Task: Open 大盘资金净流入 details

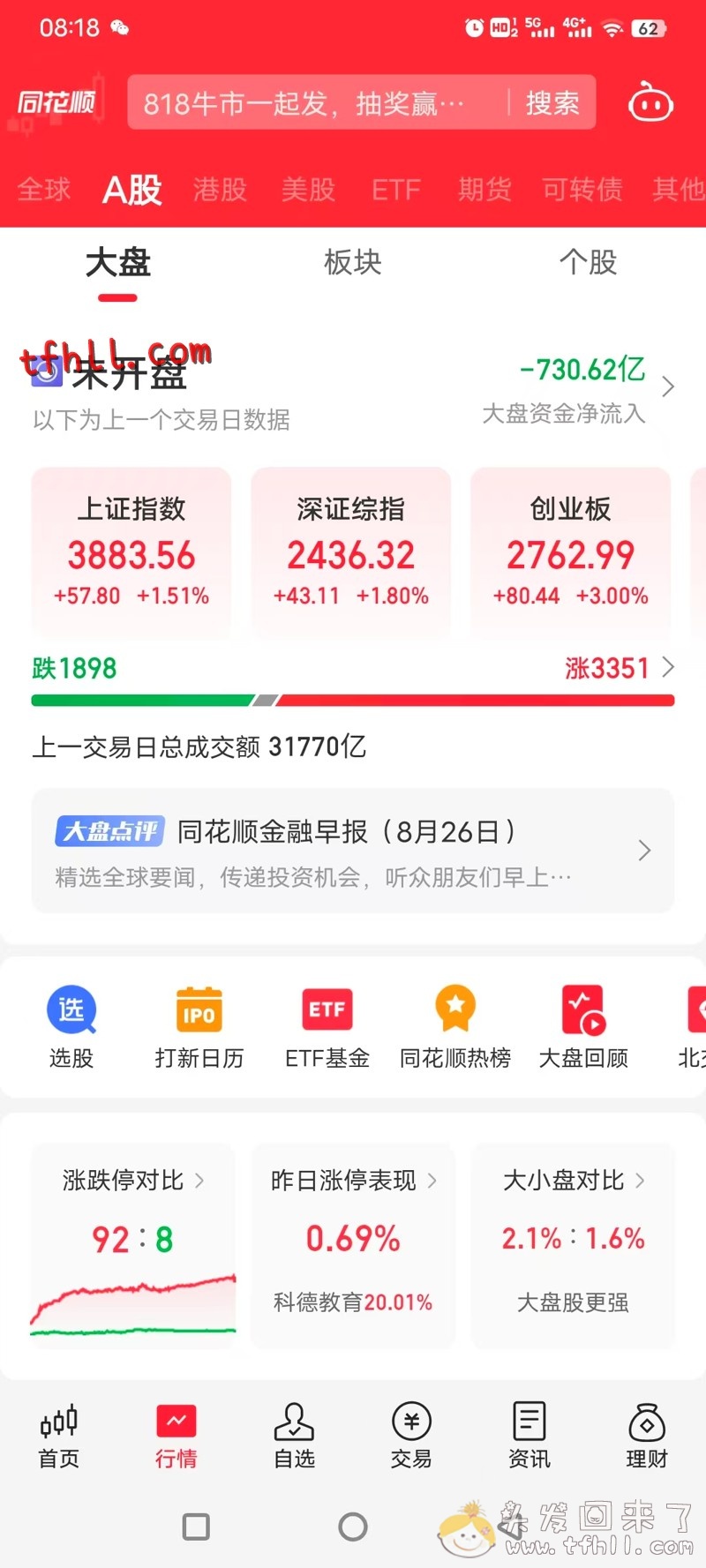Action: 582,388
